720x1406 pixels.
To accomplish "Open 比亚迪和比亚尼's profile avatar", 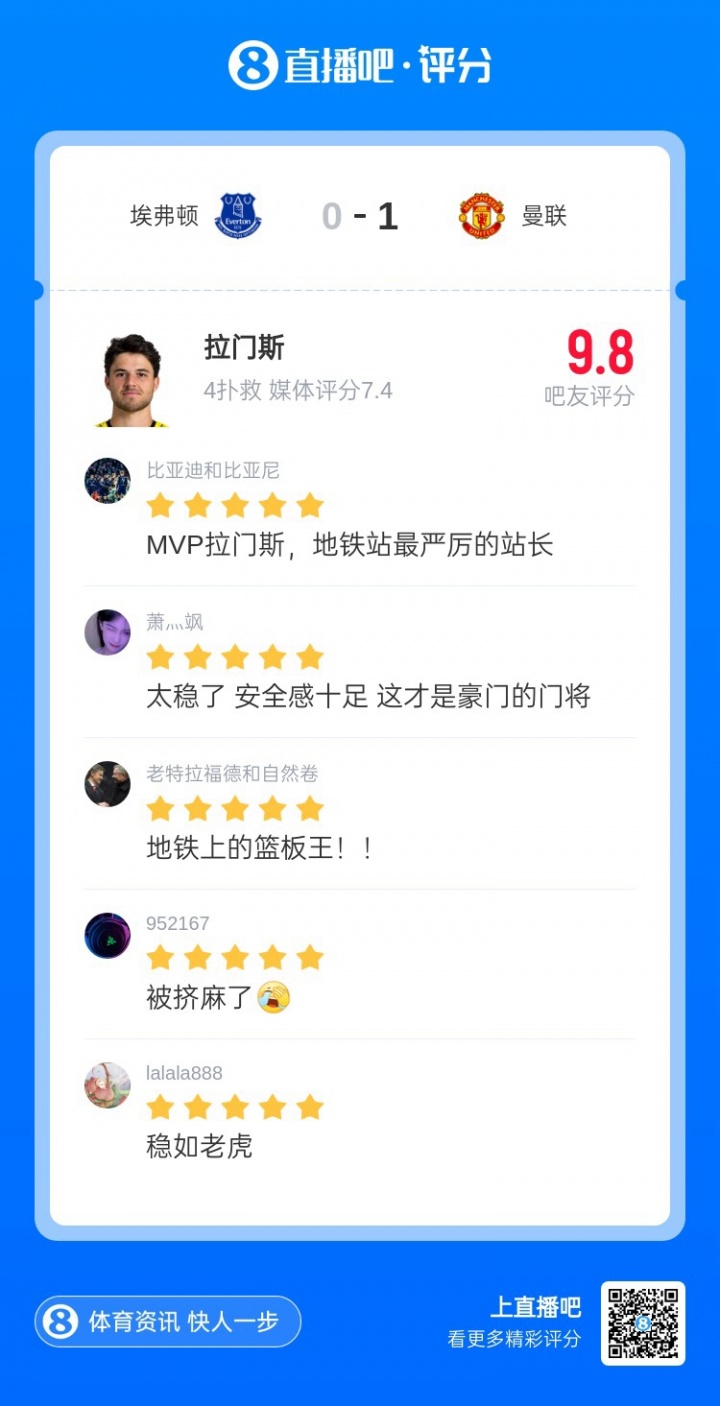I will point(107,481).
